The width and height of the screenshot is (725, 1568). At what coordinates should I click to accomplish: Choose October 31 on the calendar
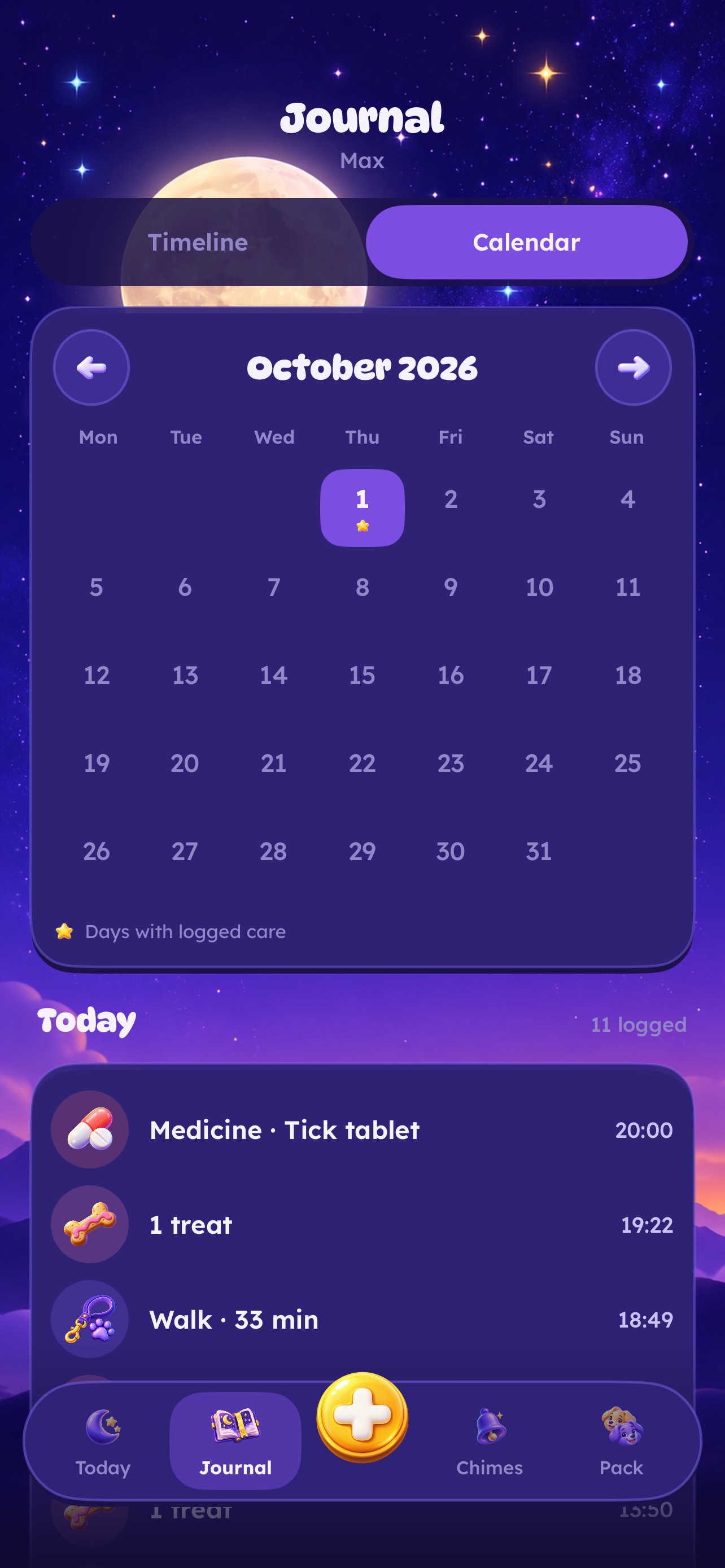(539, 852)
